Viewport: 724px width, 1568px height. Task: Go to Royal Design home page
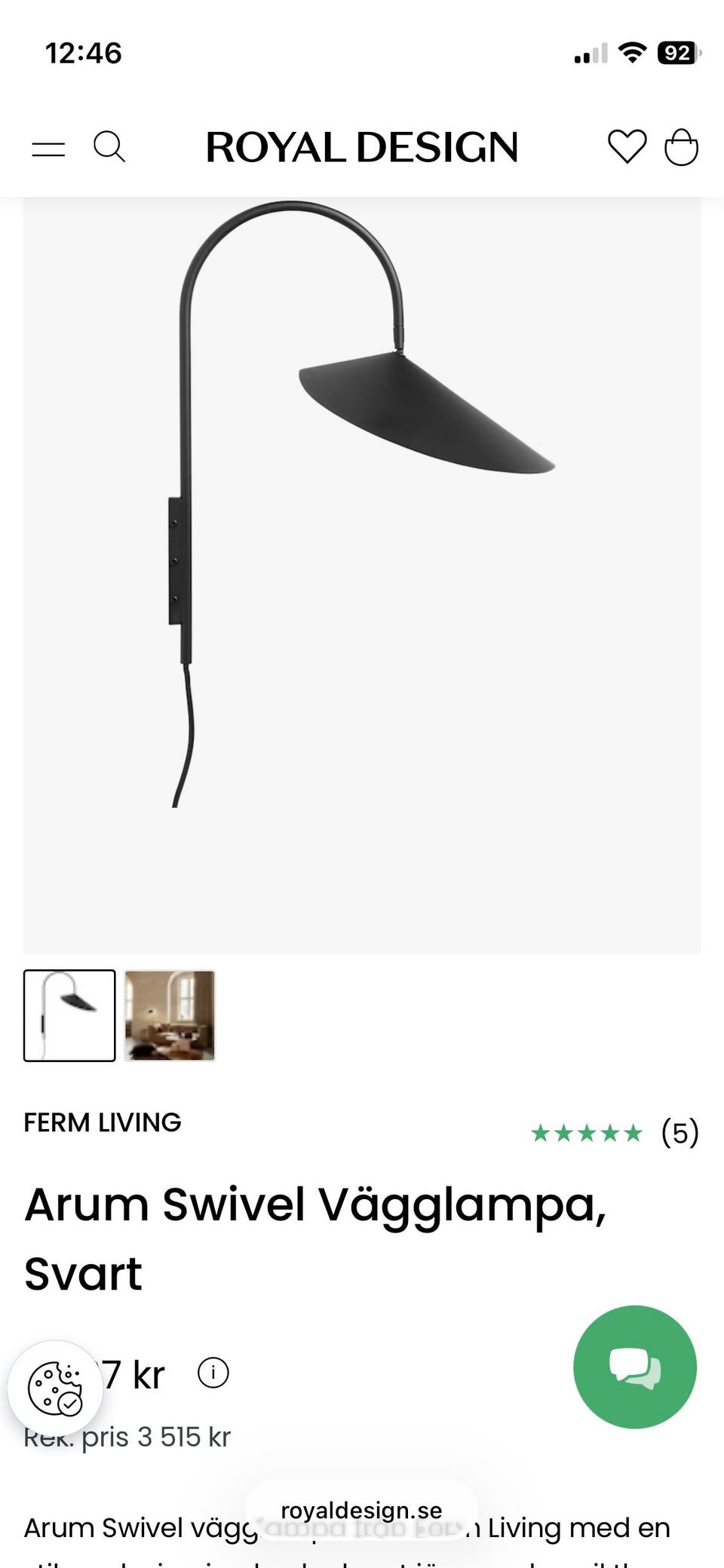pyautogui.click(x=362, y=147)
